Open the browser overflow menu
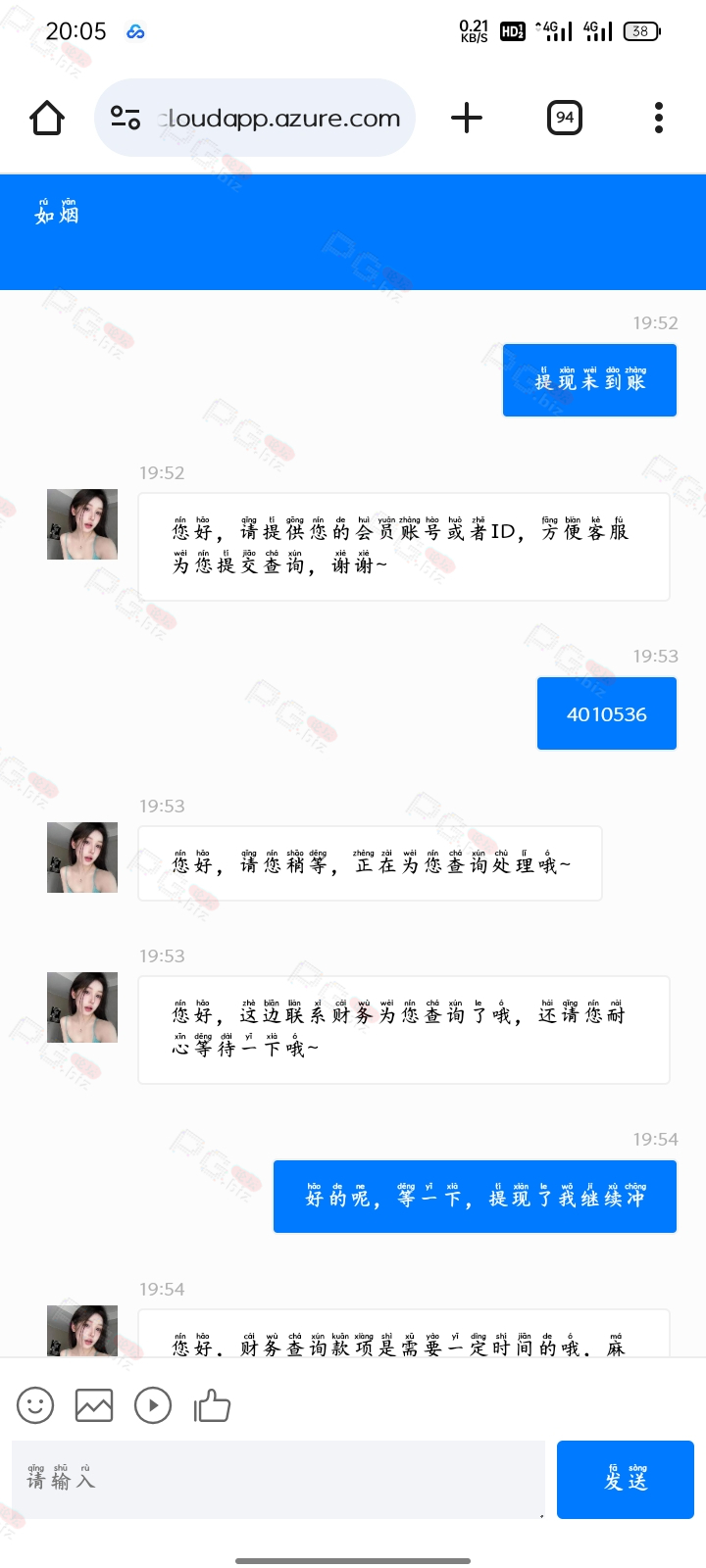Viewport: 706px width, 1568px height. coord(659,118)
